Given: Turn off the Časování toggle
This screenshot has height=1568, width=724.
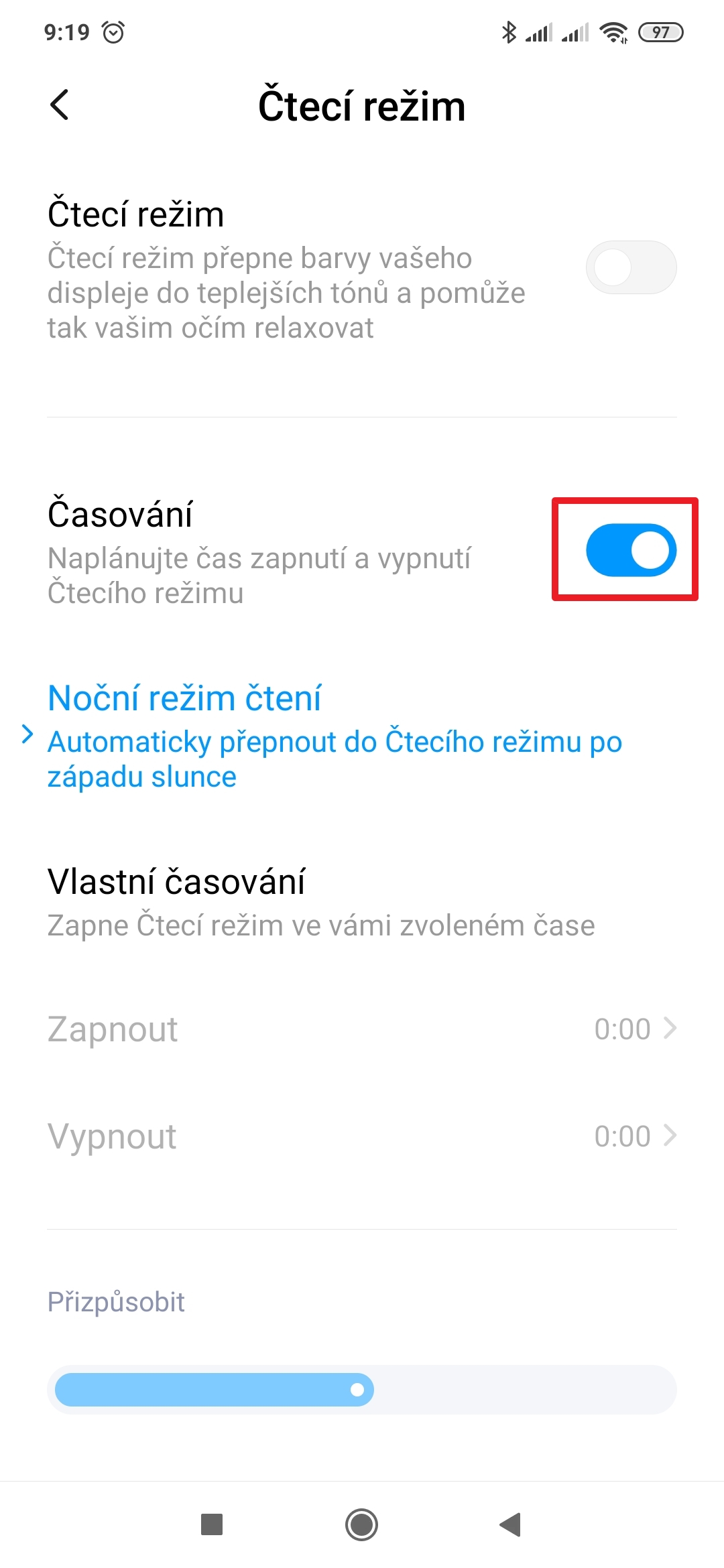Looking at the screenshot, I should coord(630,550).
